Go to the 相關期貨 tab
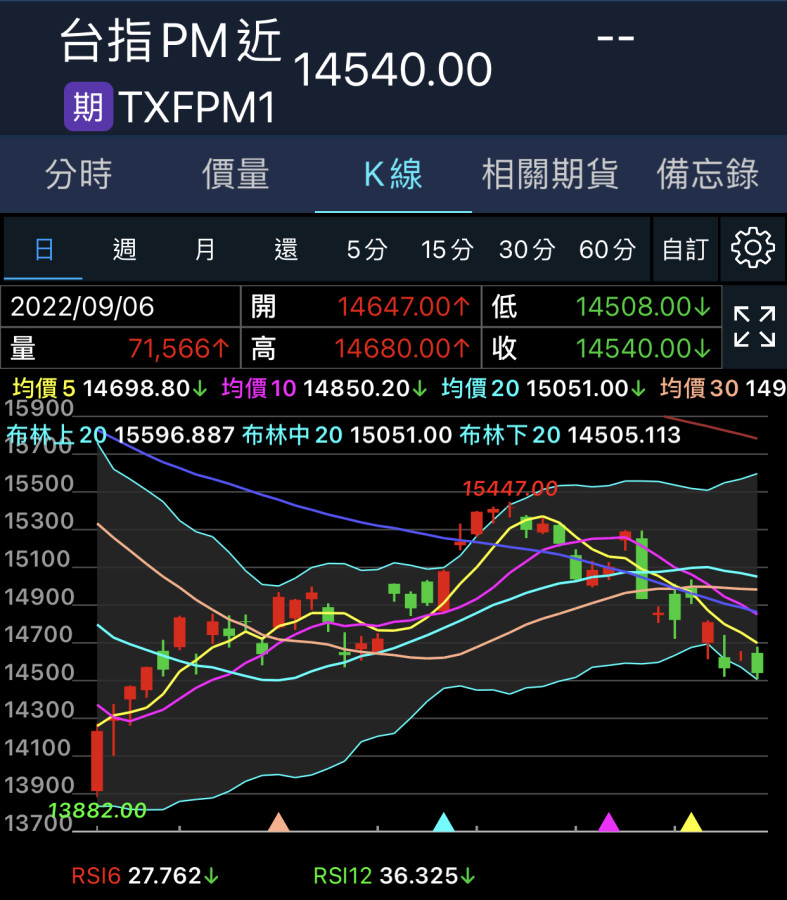The width and height of the screenshot is (787, 900). [x=550, y=175]
